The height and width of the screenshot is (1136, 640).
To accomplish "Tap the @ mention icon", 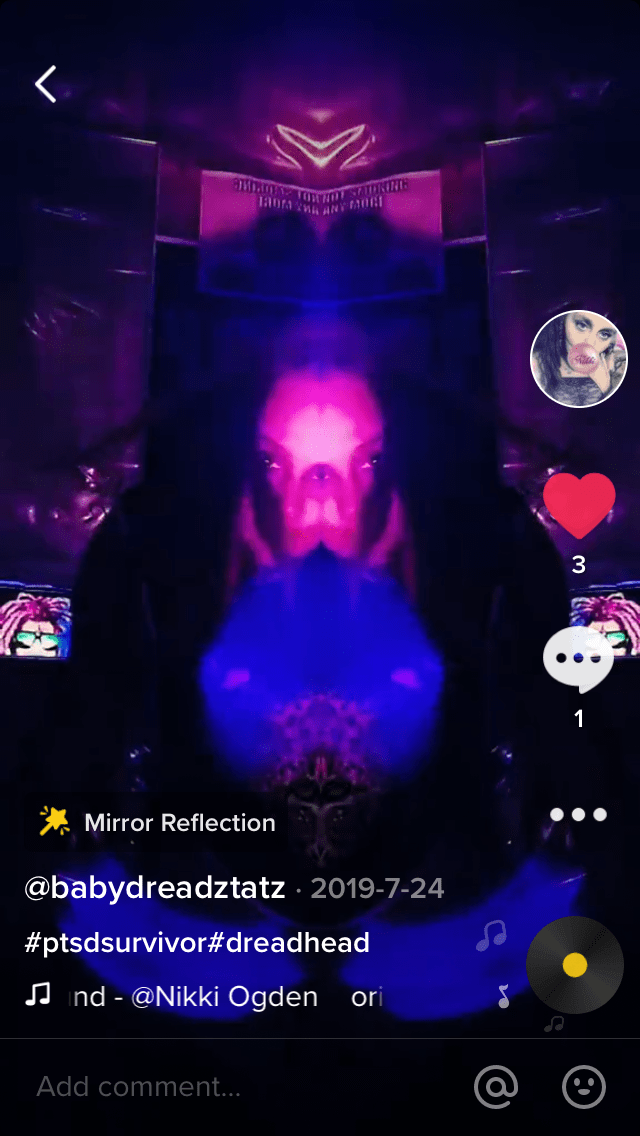I will 496,1086.
